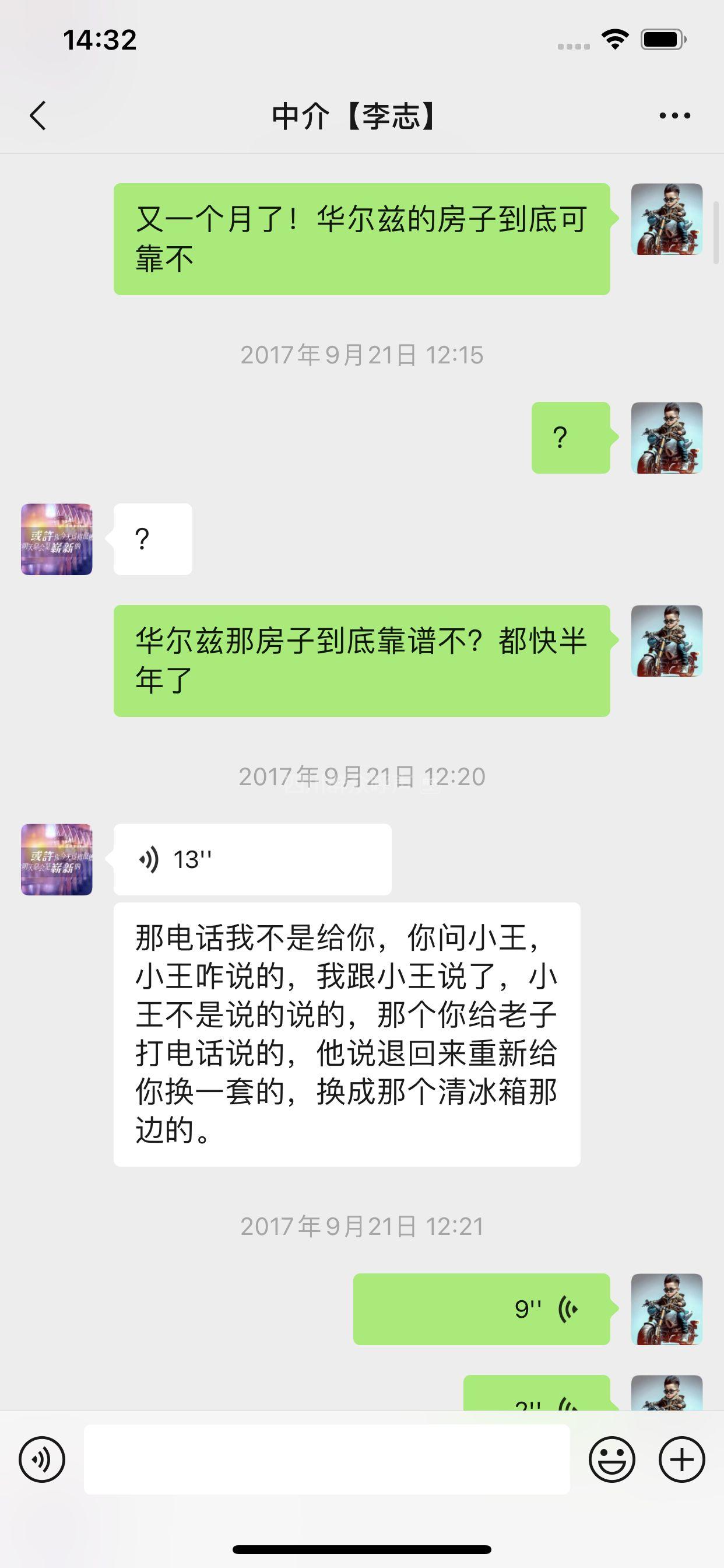Go back from the 中介【李志】 chat
The width and height of the screenshot is (724, 1568).
(38, 116)
